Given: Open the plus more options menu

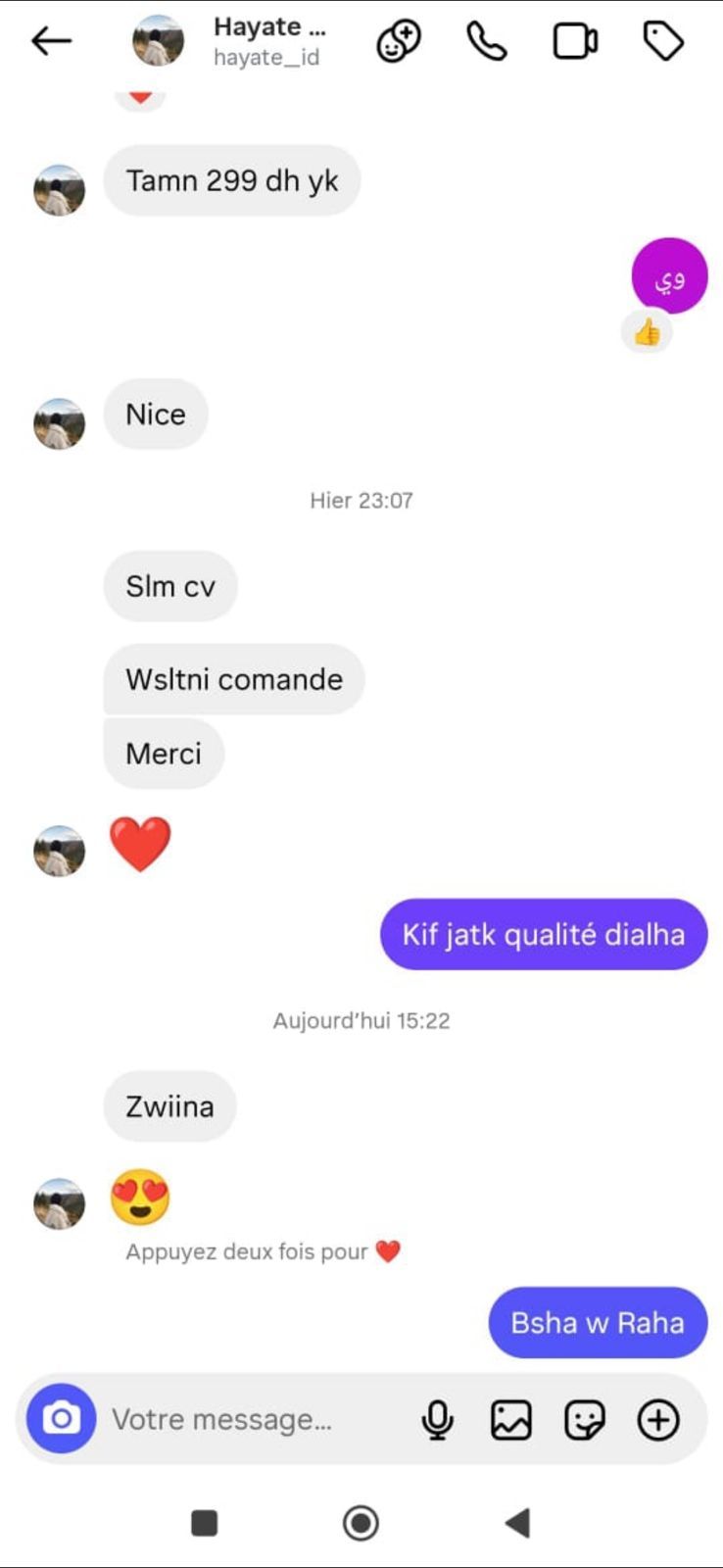Looking at the screenshot, I should pyautogui.click(x=658, y=1419).
